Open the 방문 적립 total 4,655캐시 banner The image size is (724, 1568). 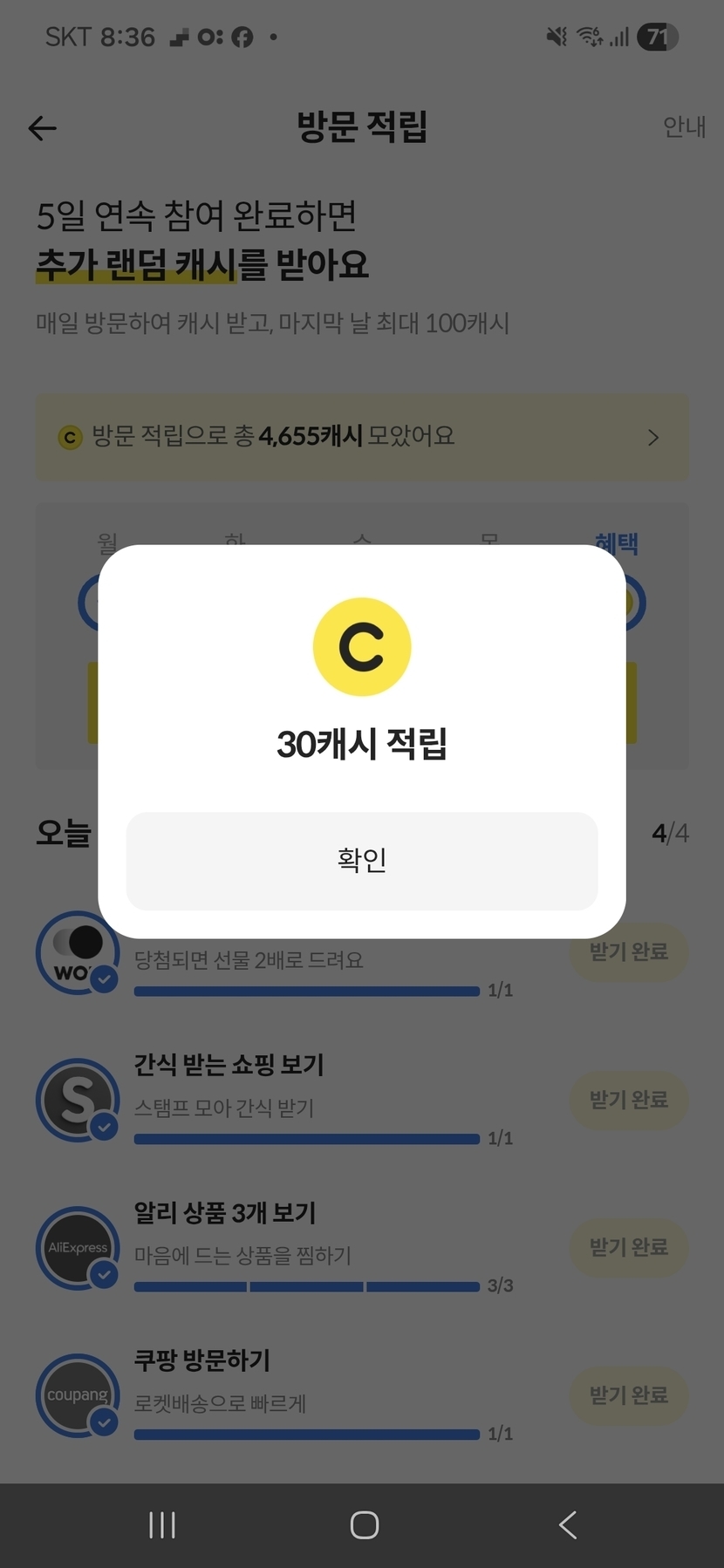pyautogui.click(x=362, y=436)
